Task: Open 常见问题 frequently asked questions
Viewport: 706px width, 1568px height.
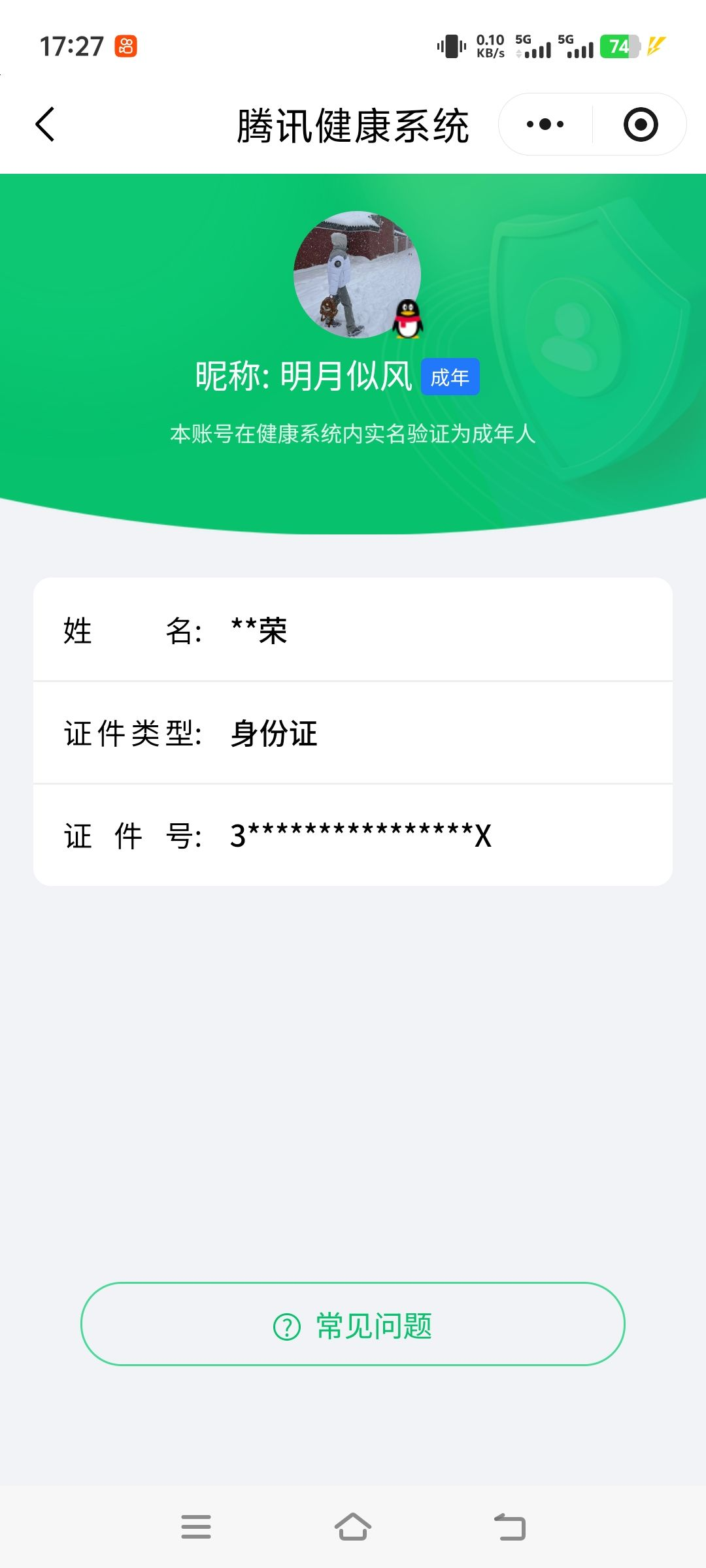Action: click(x=353, y=1327)
